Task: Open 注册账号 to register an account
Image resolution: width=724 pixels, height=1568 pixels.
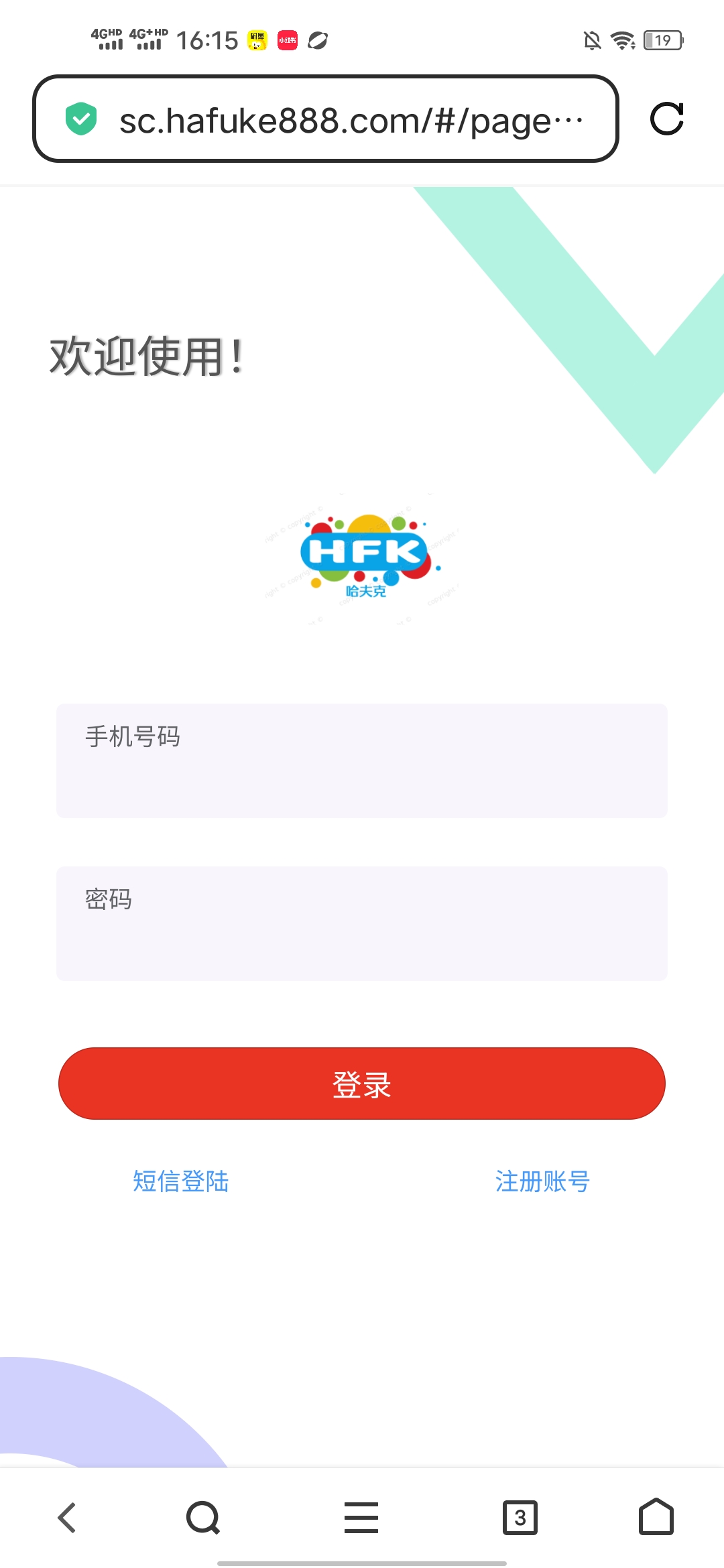Action: pos(542,1181)
